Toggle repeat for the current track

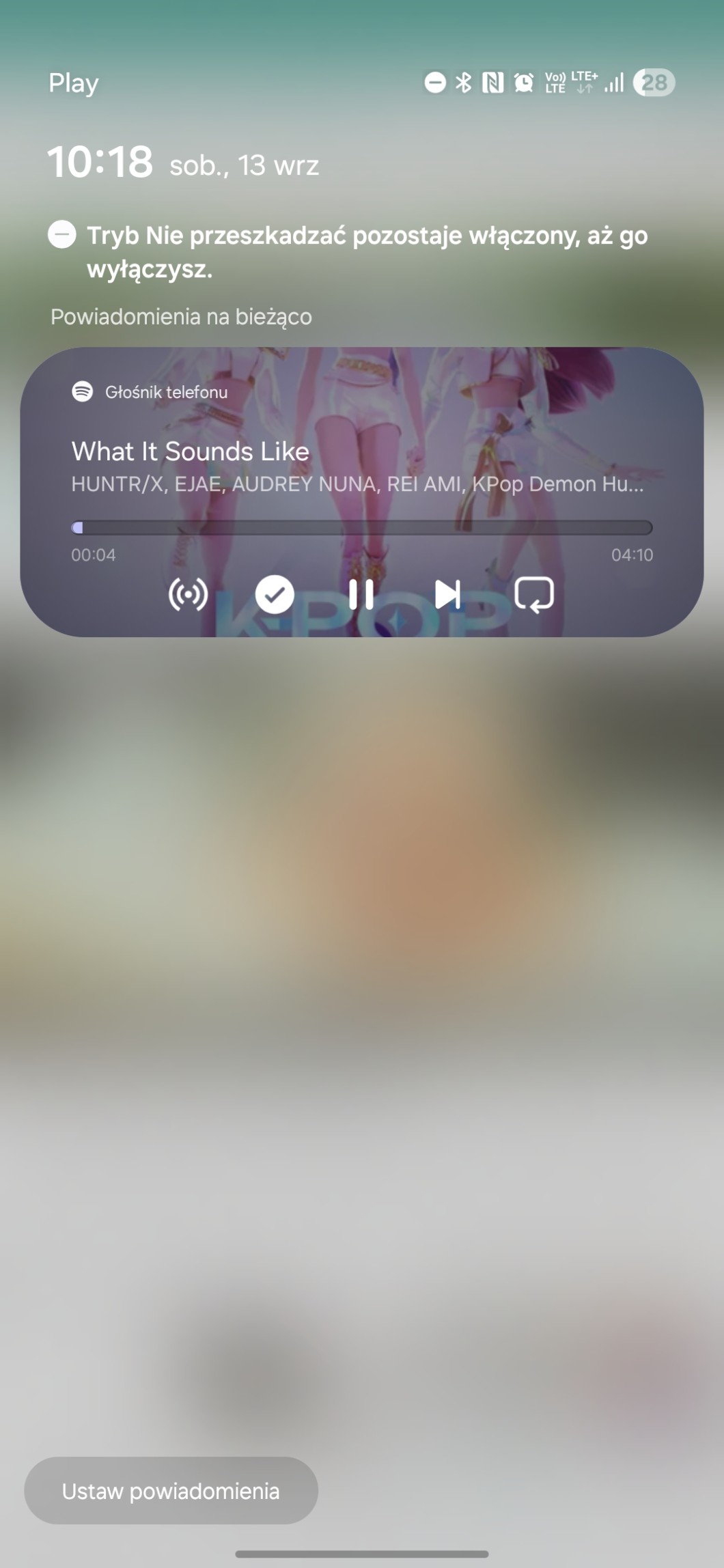pyautogui.click(x=534, y=594)
